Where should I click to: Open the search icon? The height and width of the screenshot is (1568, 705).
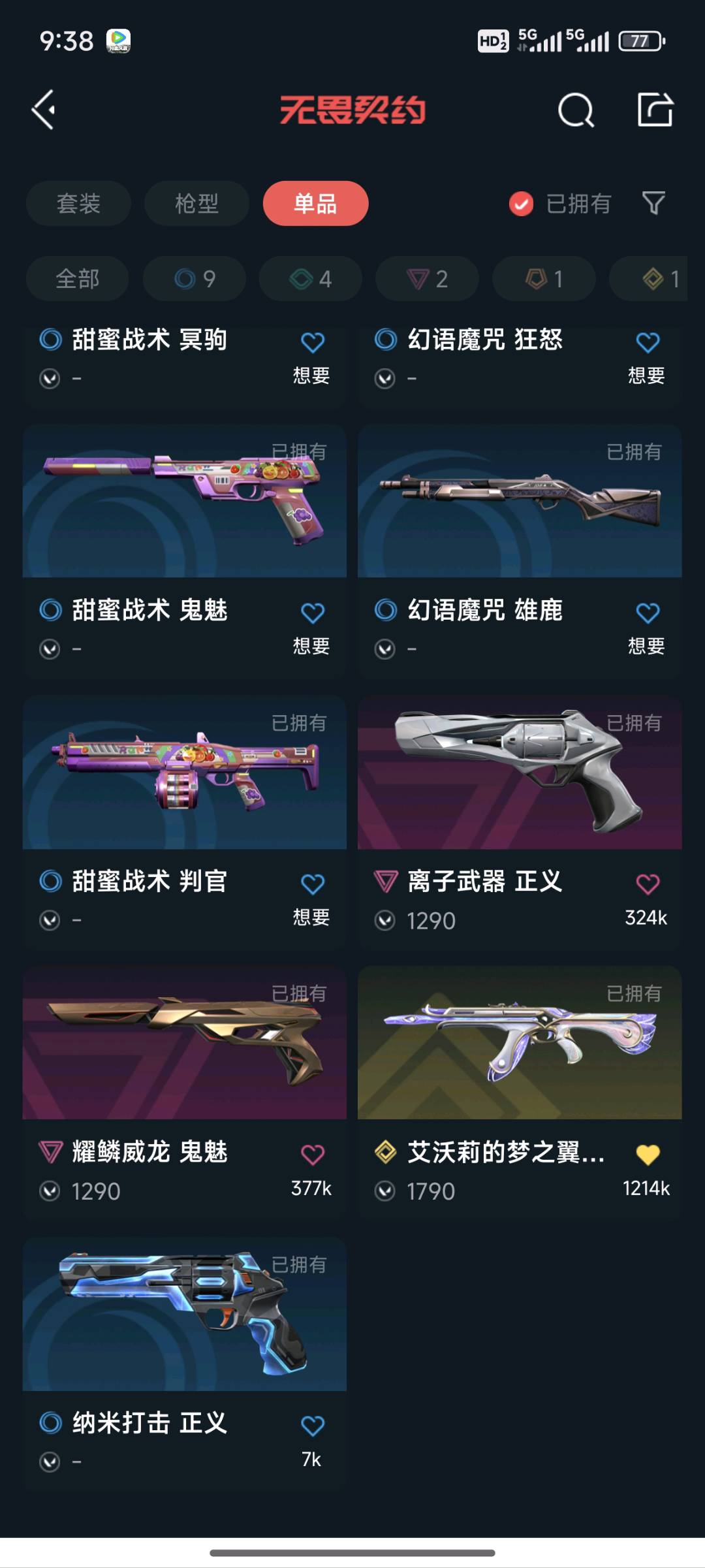pos(576,110)
